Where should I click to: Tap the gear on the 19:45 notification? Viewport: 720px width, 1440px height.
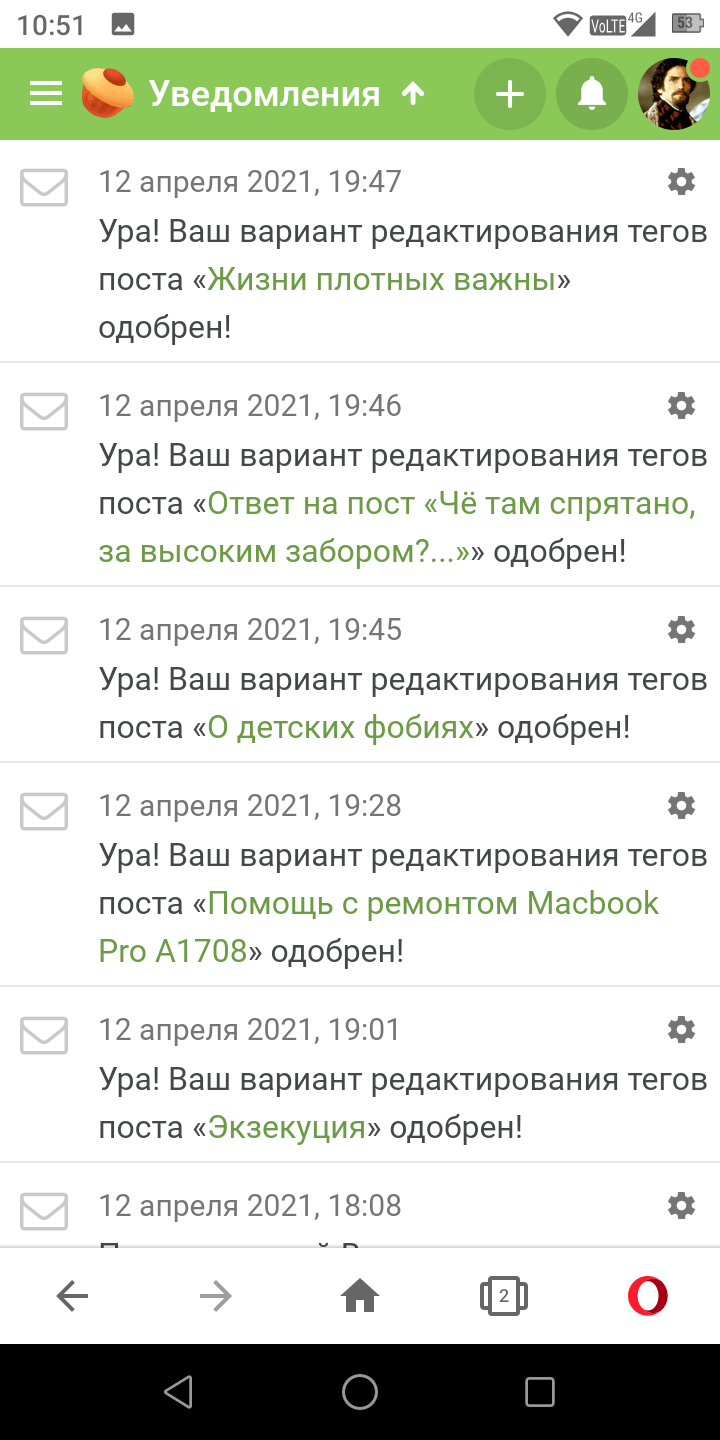pyautogui.click(x=681, y=629)
